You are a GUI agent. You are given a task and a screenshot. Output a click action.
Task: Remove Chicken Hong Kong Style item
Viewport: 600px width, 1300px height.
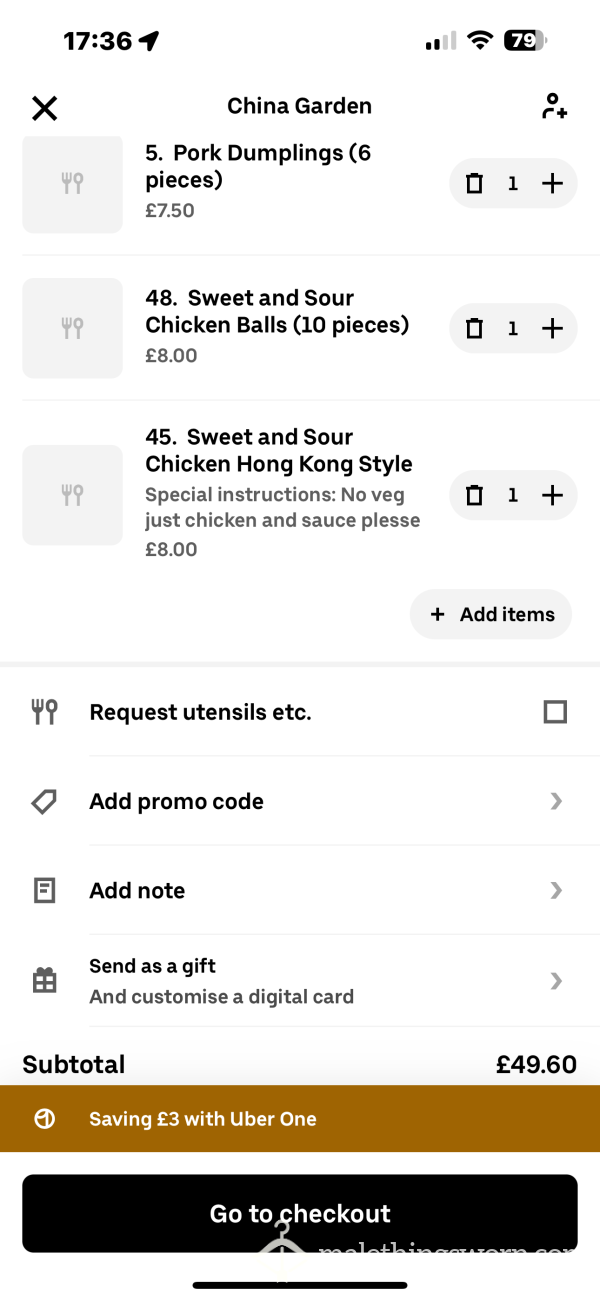coord(475,495)
